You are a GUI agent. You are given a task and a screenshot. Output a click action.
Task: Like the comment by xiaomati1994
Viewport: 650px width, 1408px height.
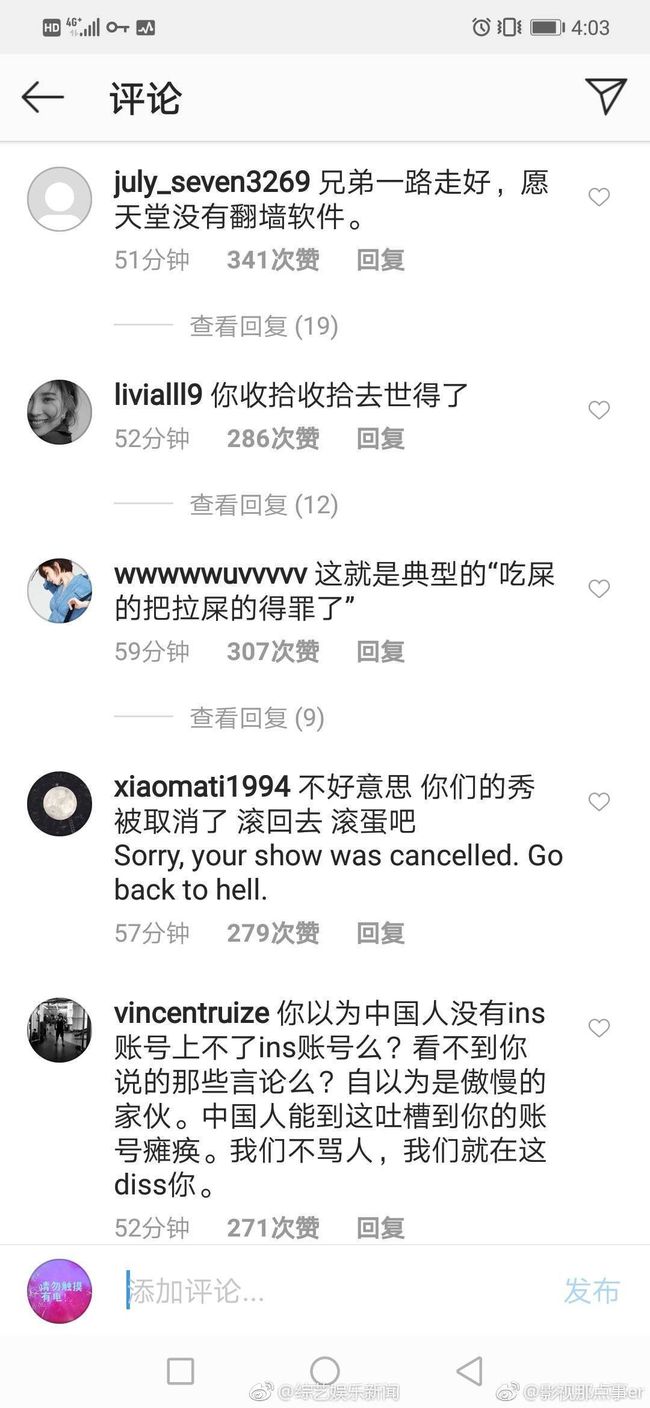click(x=599, y=801)
